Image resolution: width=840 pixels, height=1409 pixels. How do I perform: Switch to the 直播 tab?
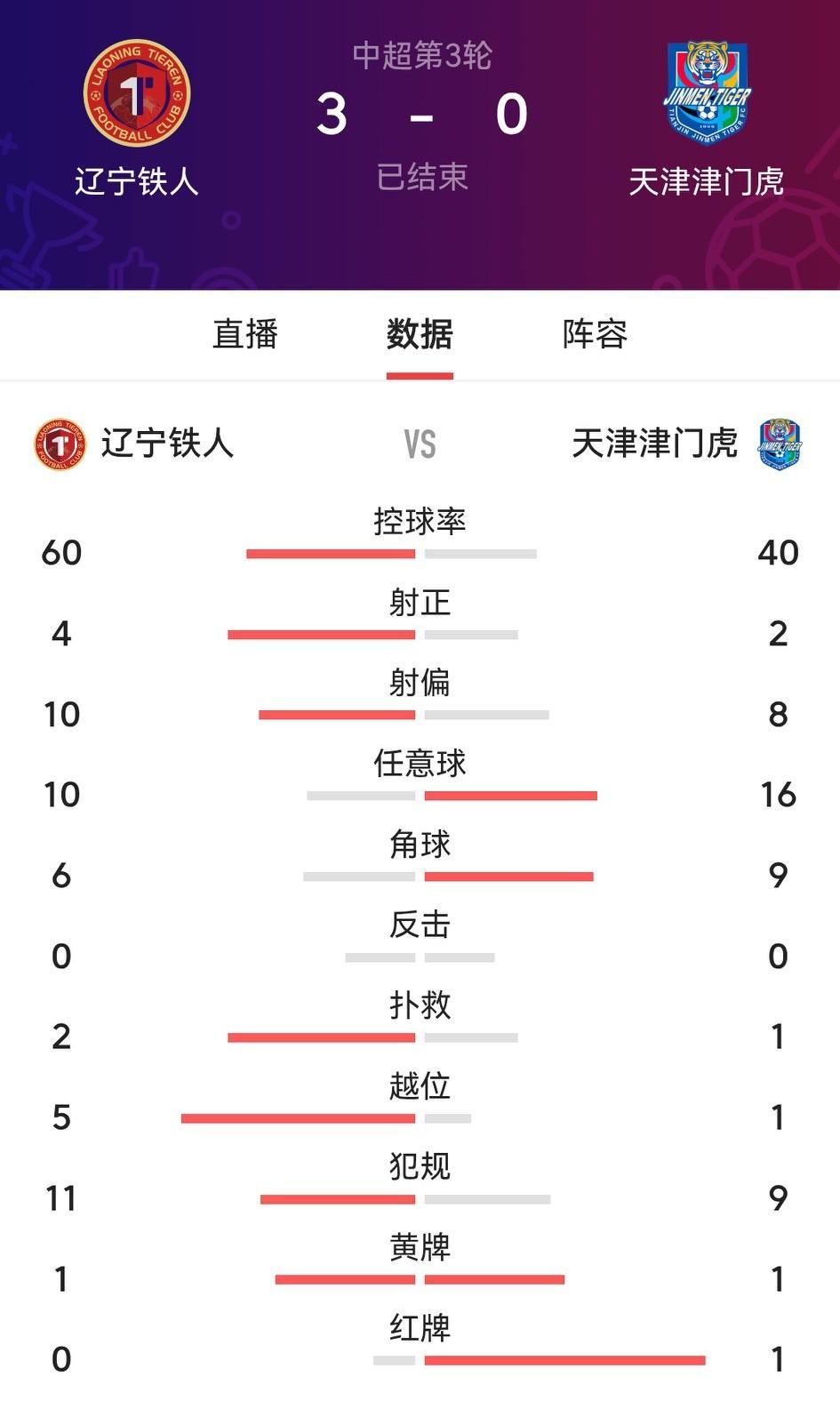pyautogui.click(x=243, y=336)
